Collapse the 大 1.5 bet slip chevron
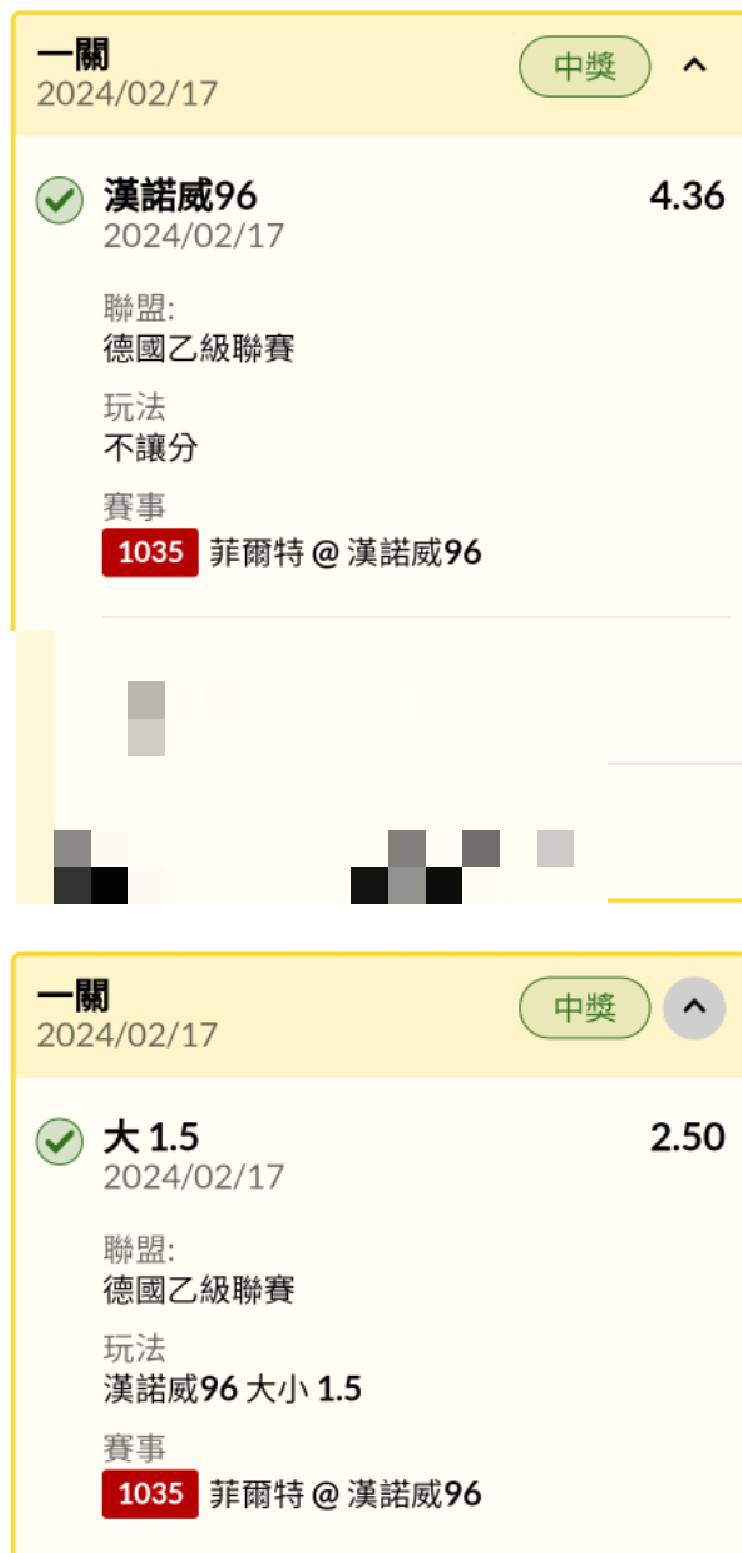This screenshot has height=1553, width=742. [694, 1007]
